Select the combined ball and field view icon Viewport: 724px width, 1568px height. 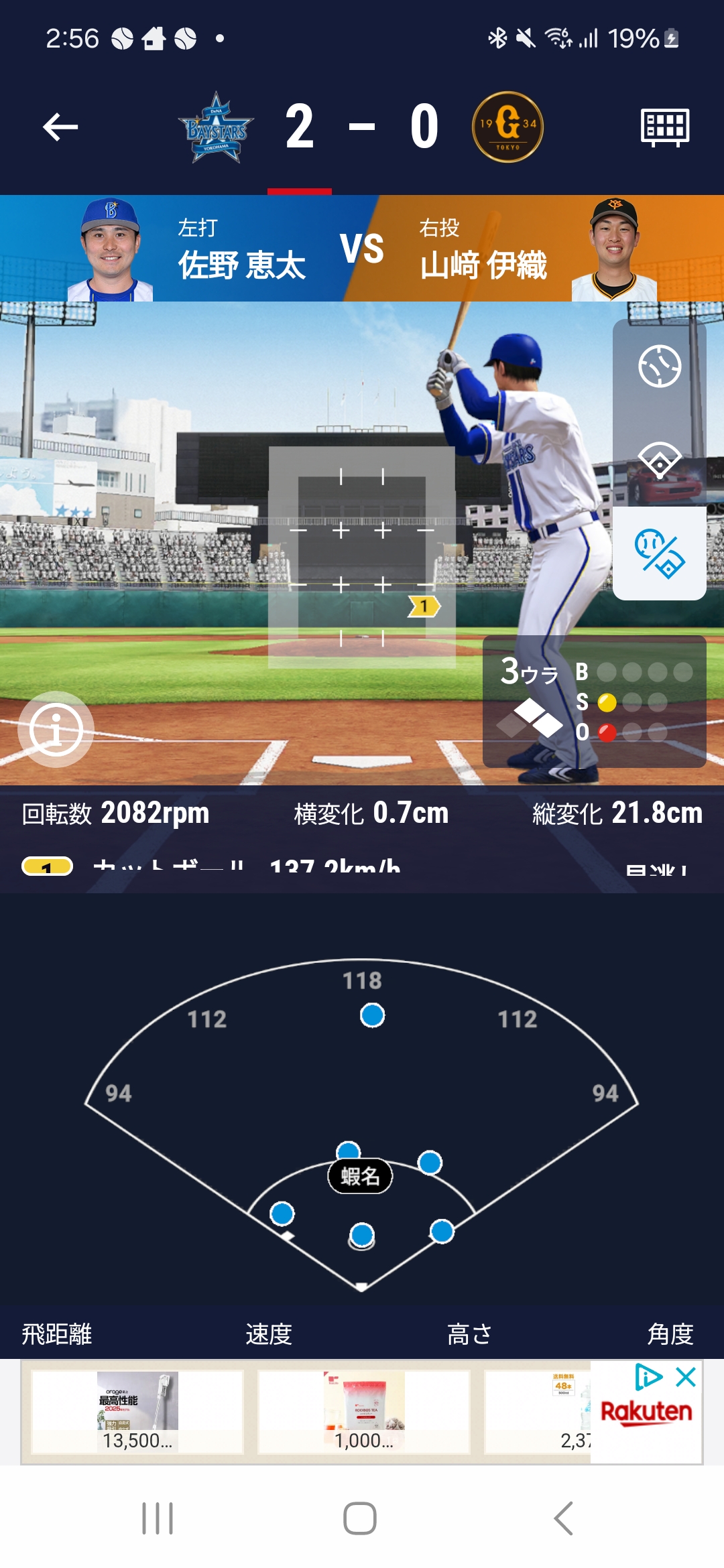[660, 553]
